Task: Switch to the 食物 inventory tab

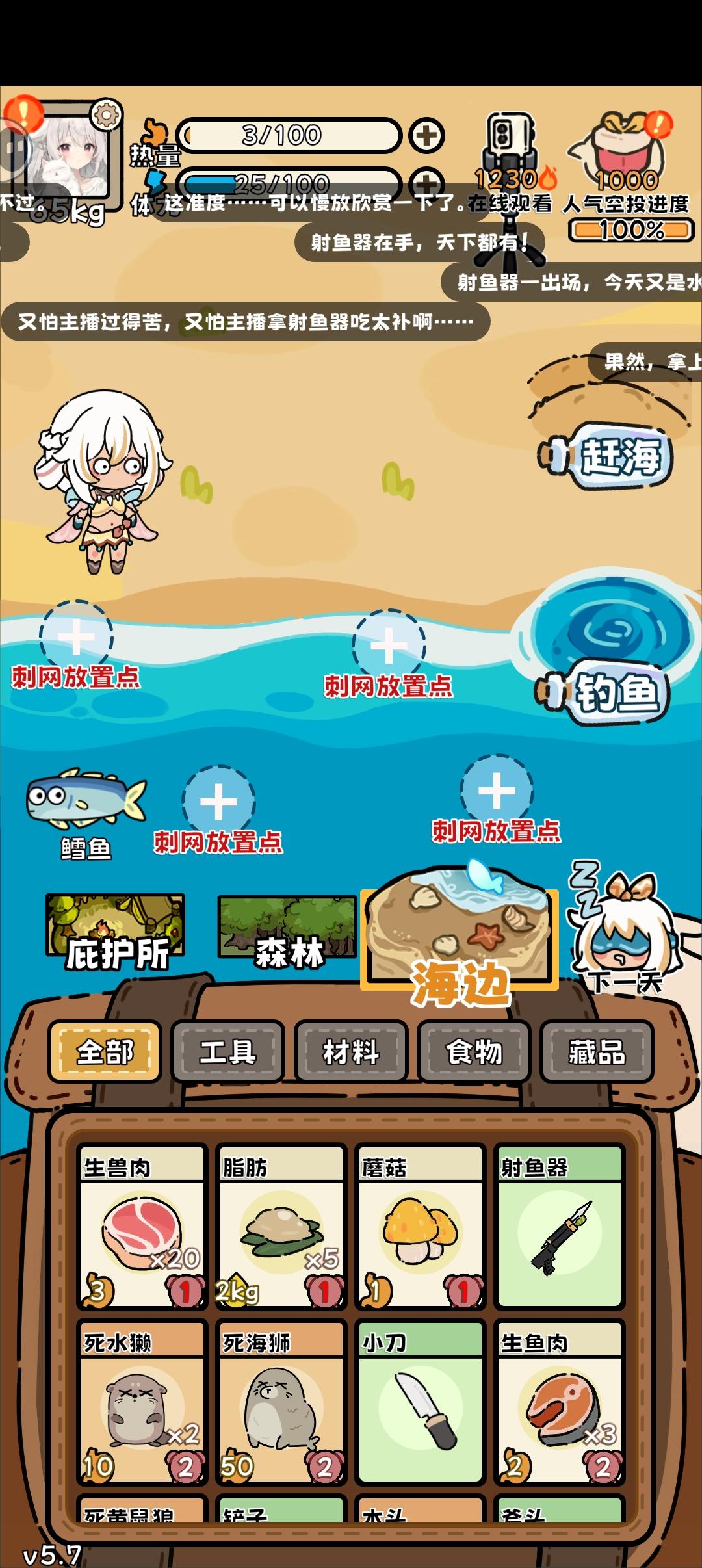Action: pyautogui.click(x=474, y=1052)
